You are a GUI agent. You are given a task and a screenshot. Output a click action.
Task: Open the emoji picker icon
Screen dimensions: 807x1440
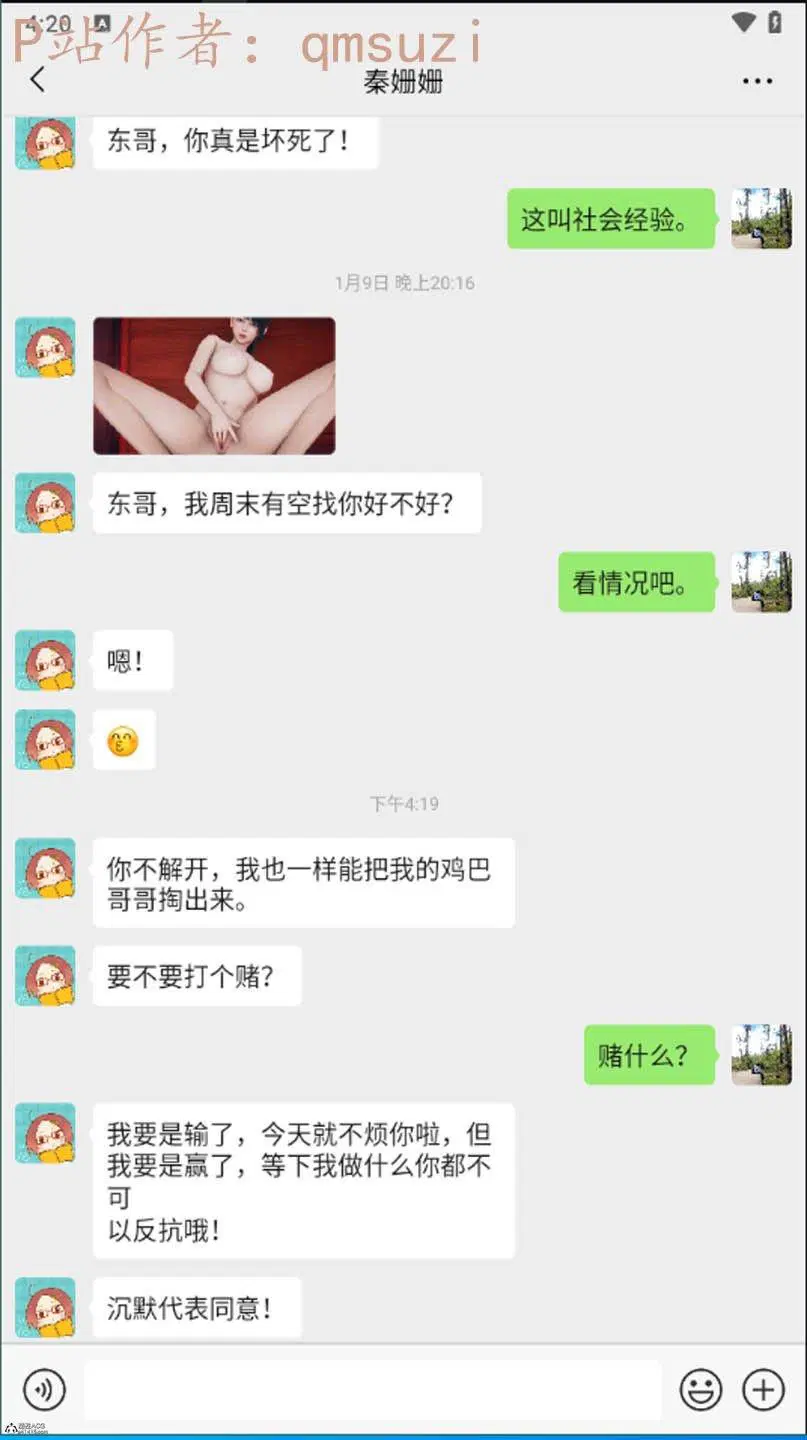(700, 1389)
